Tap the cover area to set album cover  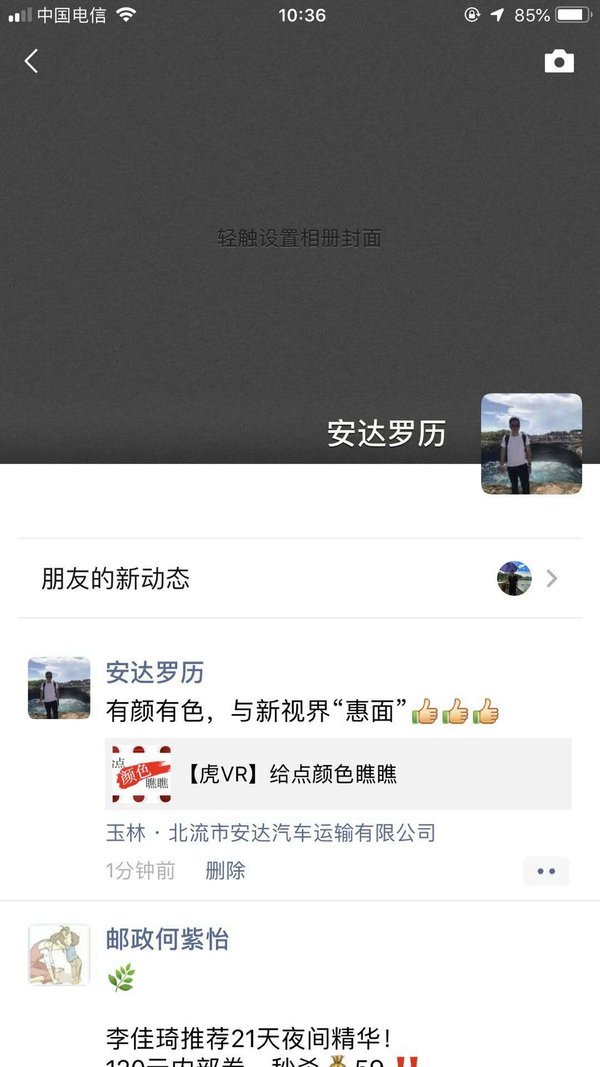[x=299, y=238]
